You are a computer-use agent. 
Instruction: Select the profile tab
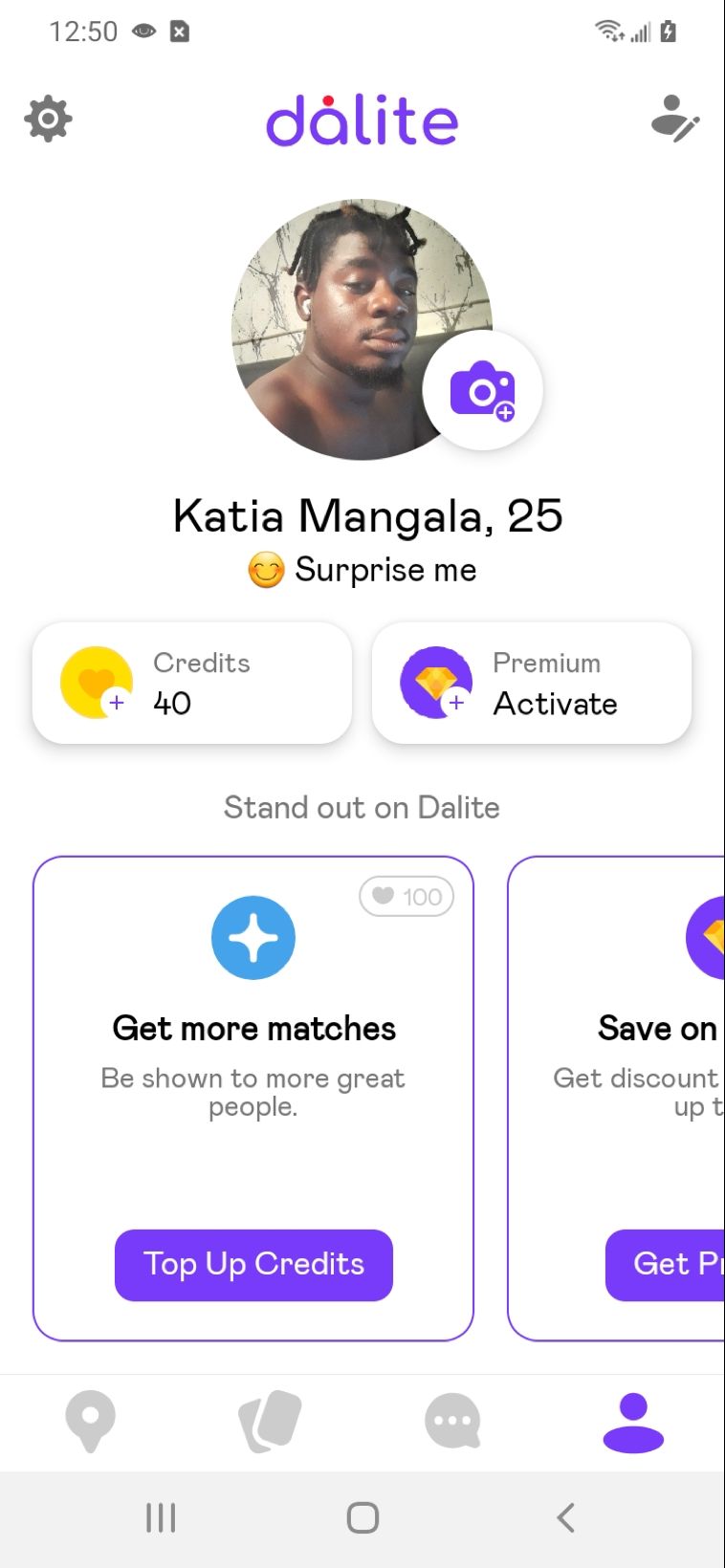[x=633, y=1422]
